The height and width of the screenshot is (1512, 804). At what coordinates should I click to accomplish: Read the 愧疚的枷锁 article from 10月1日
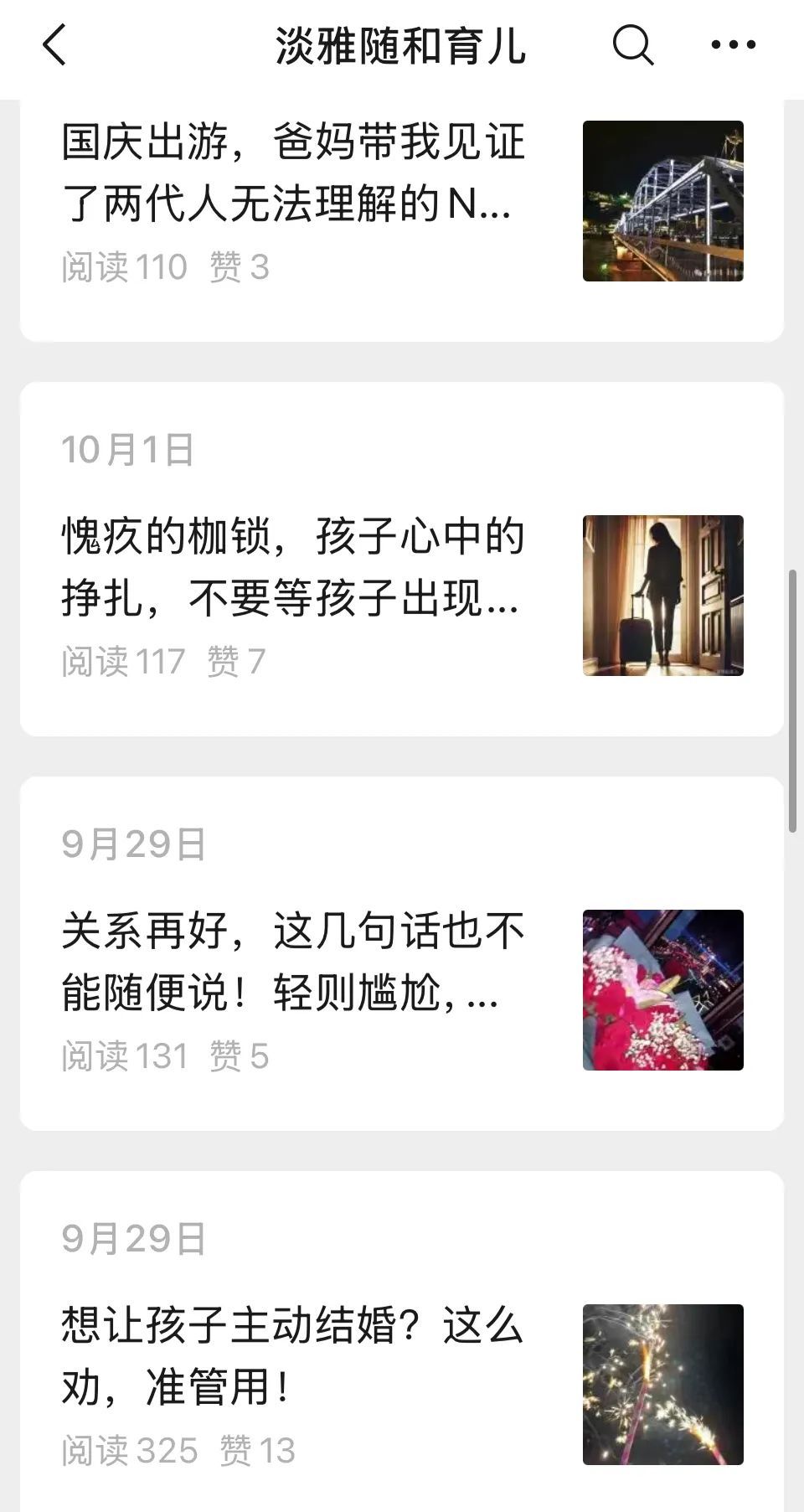[x=293, y=568]
